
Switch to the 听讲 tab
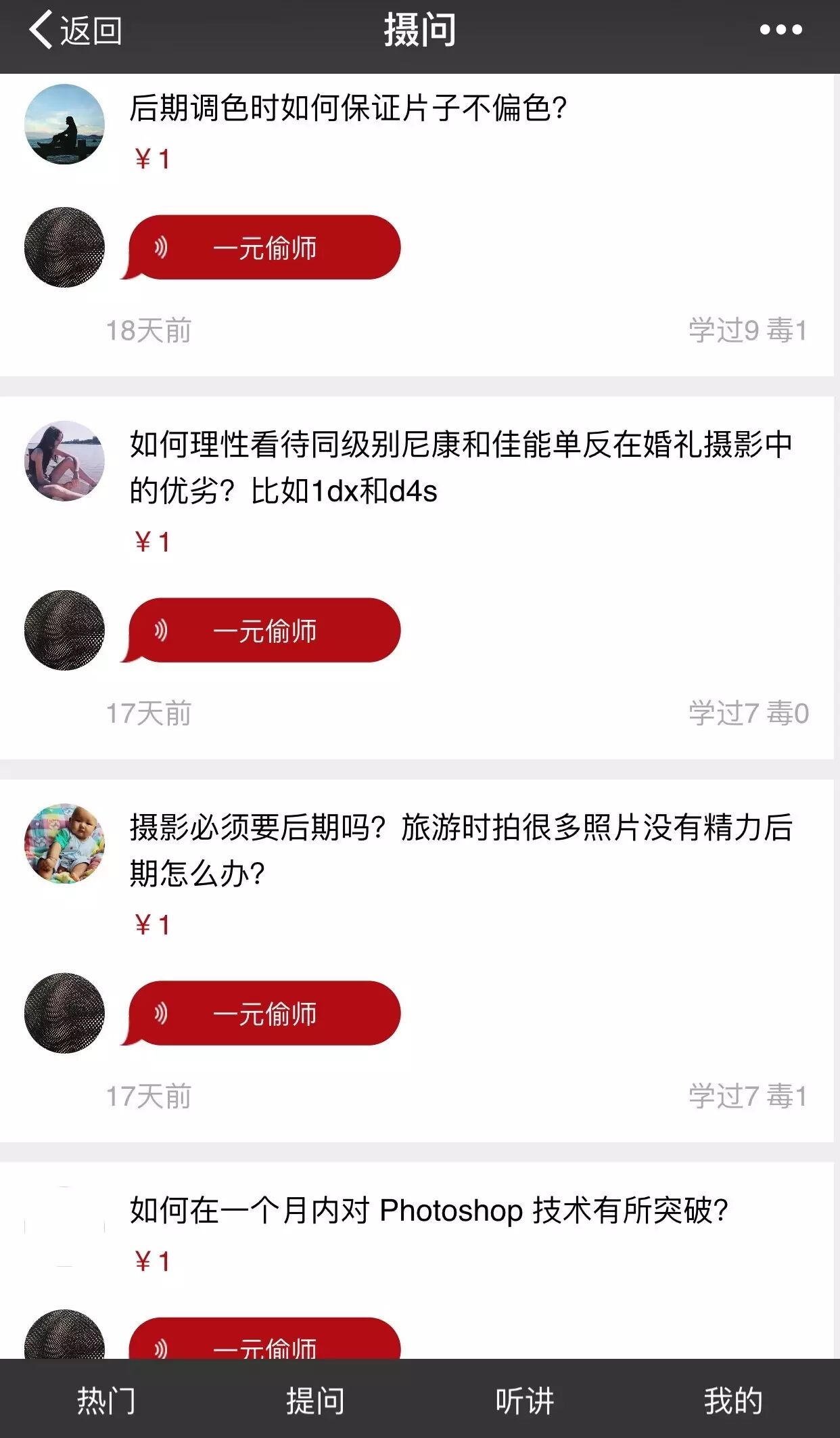point(525,1400)
